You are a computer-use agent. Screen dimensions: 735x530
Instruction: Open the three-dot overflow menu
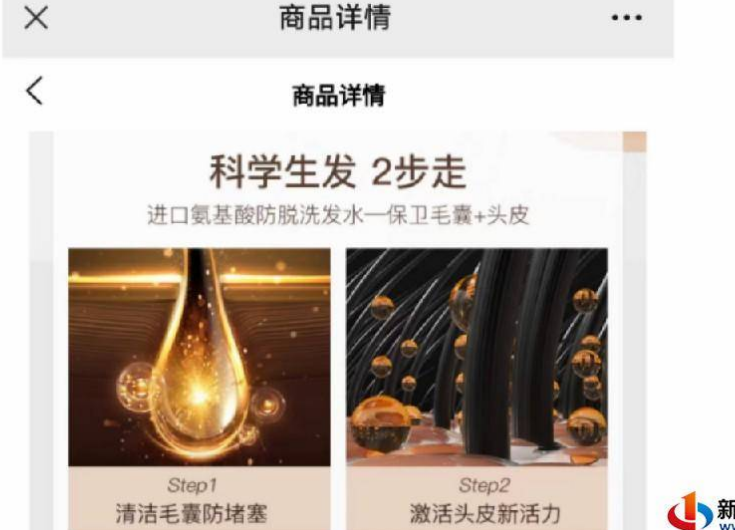626,20
